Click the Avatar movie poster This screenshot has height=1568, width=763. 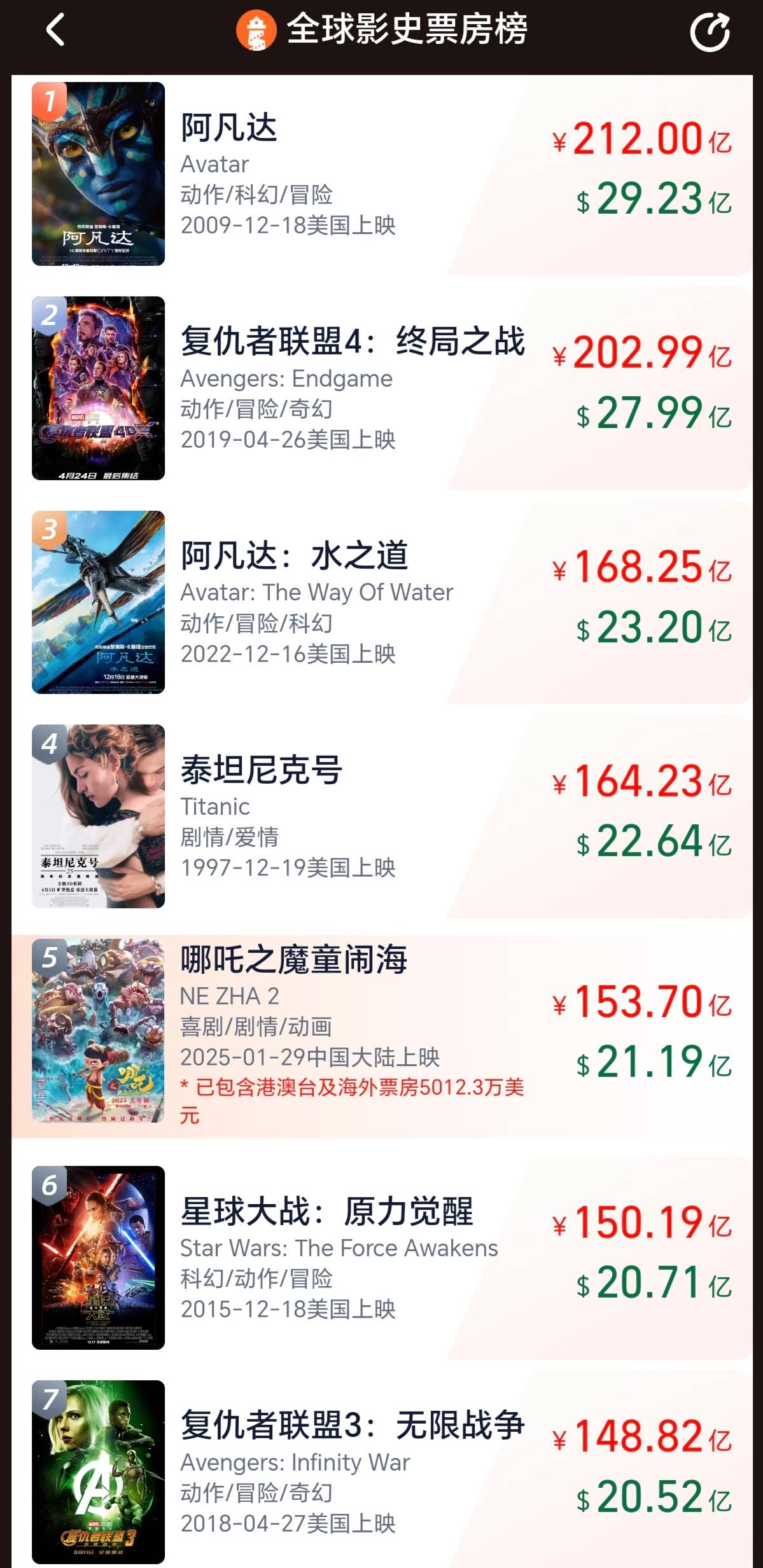99,178
